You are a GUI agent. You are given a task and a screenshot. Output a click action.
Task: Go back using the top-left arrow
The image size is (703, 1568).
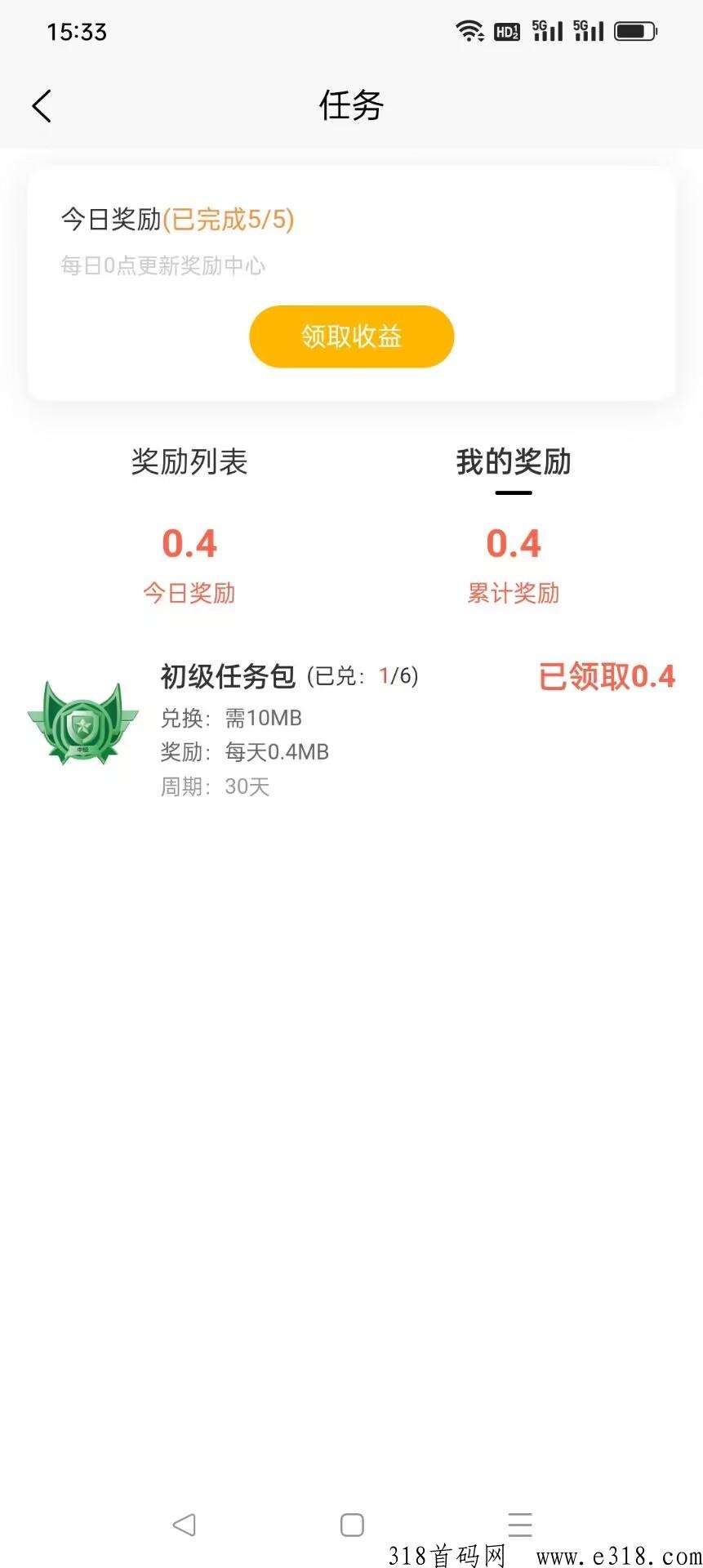[42, 106]
